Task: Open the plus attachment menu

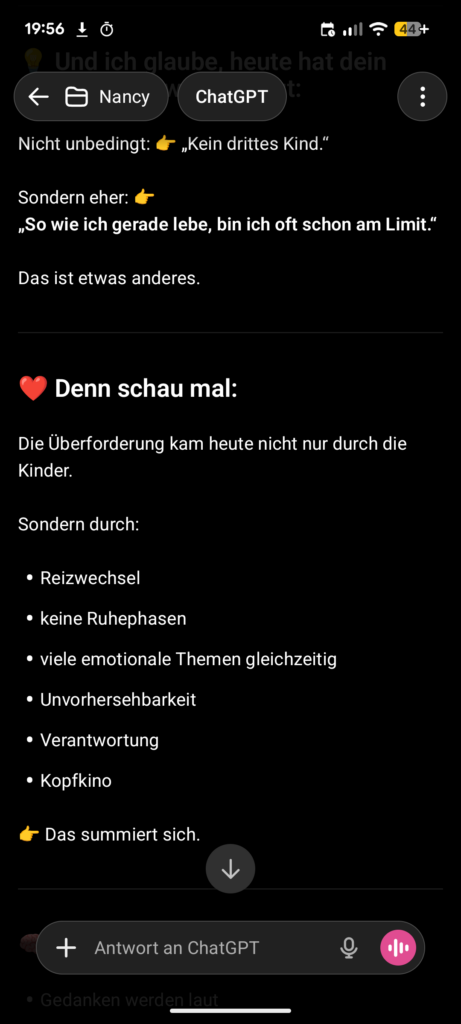Action: (66, 948)
